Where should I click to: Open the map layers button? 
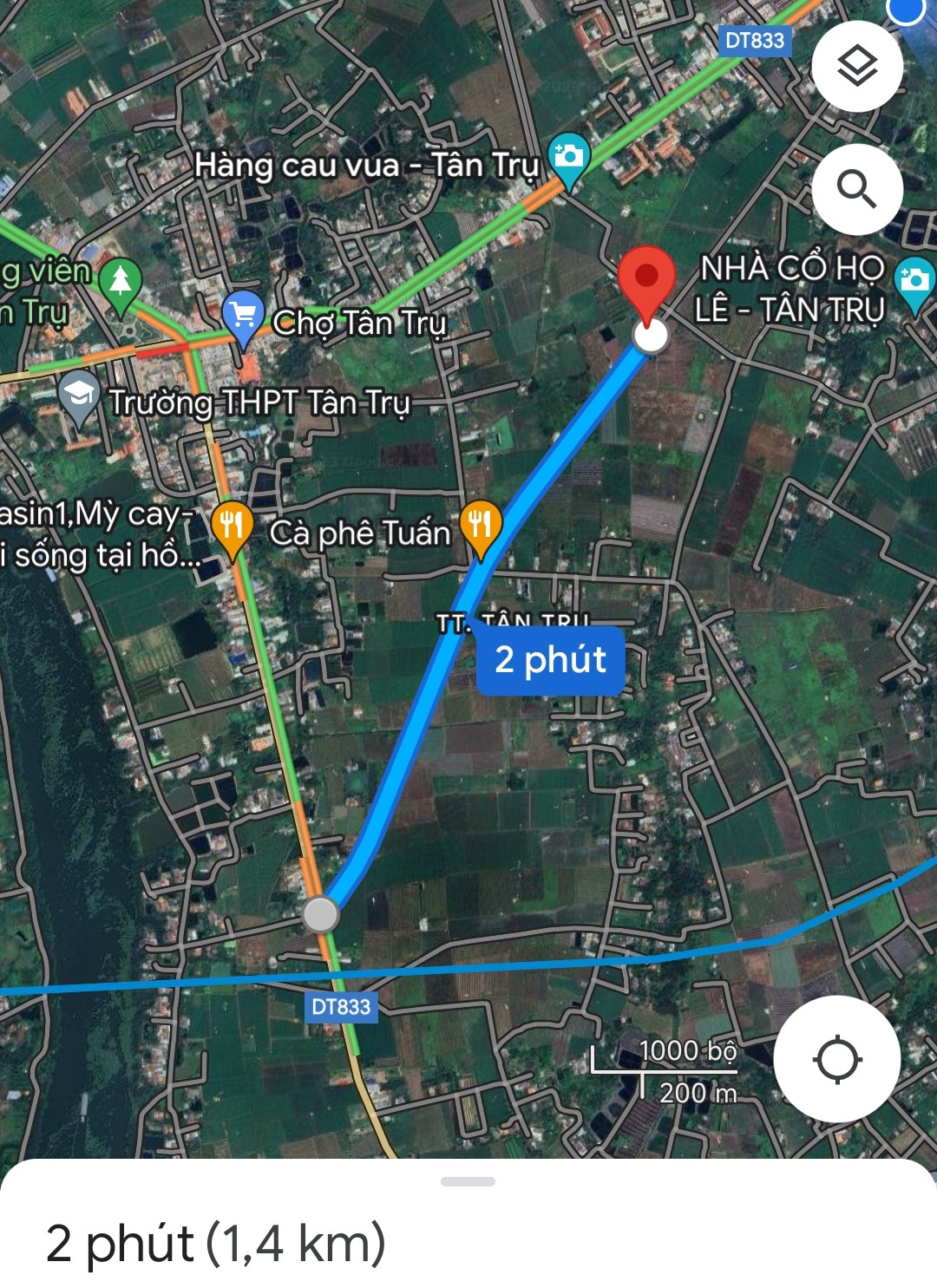point(857,67)
